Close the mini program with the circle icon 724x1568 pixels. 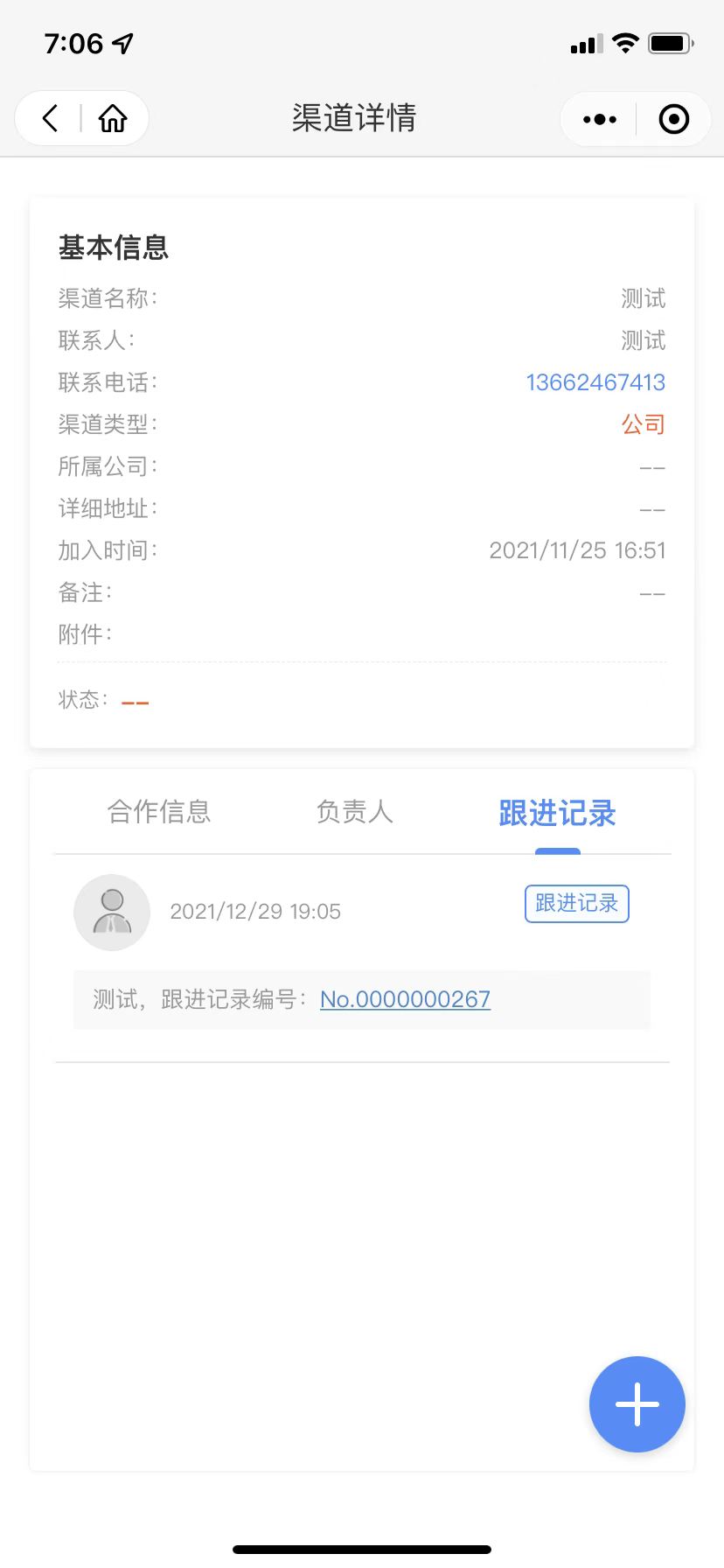[673, 119]
